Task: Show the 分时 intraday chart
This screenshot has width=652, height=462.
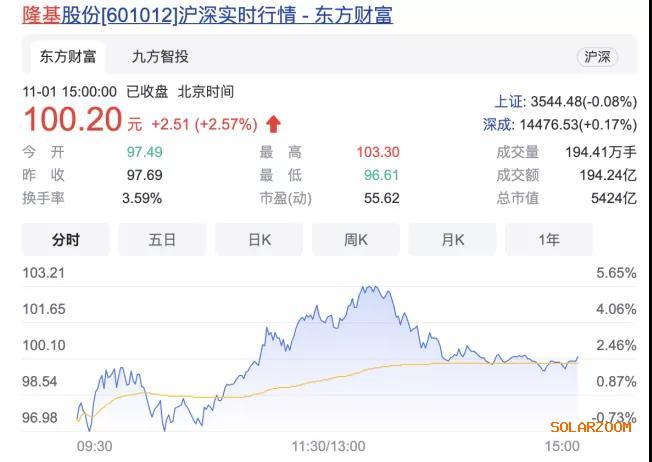Action: [x=66, y=240]
